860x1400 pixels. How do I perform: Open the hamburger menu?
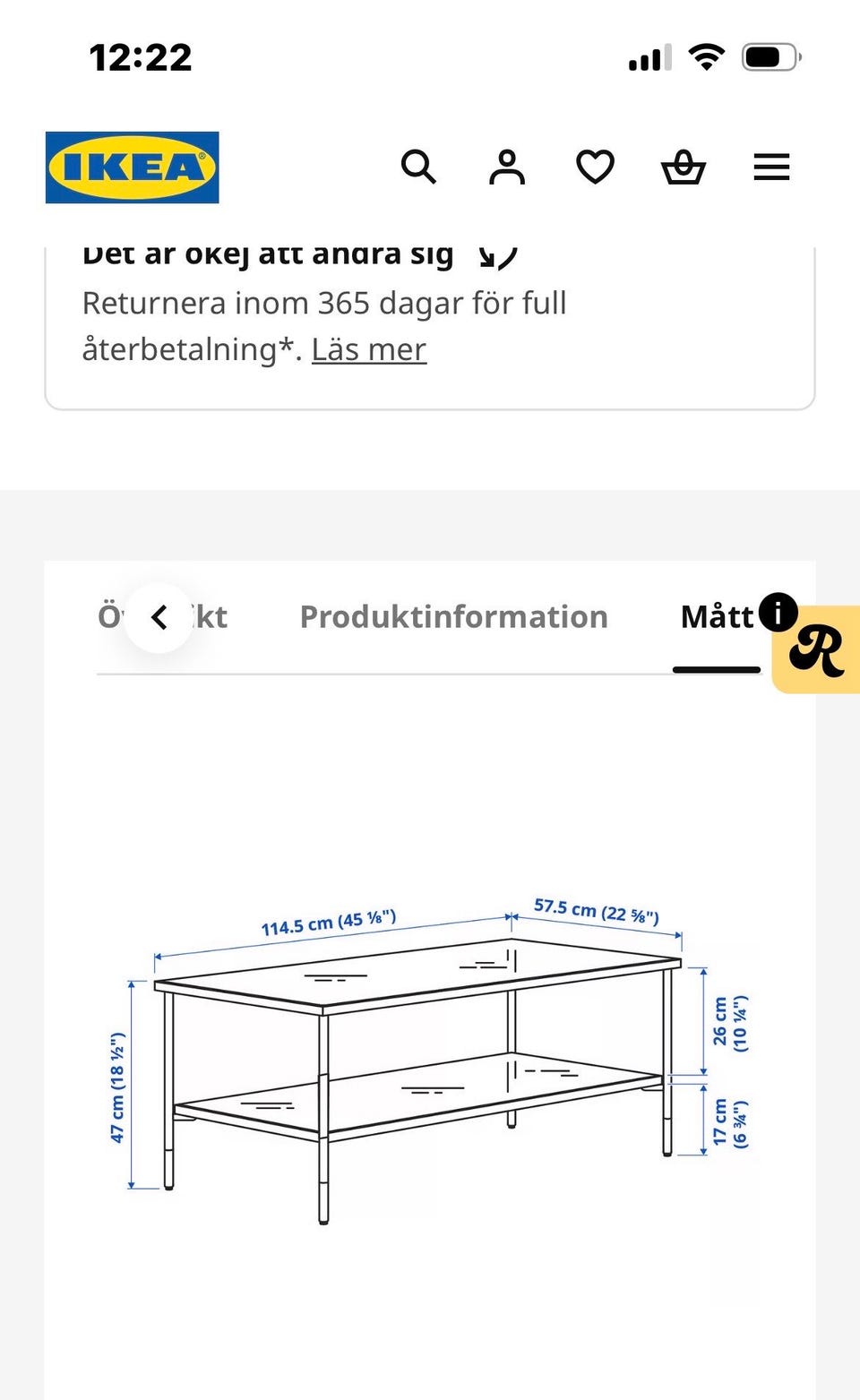pos(771,167)
